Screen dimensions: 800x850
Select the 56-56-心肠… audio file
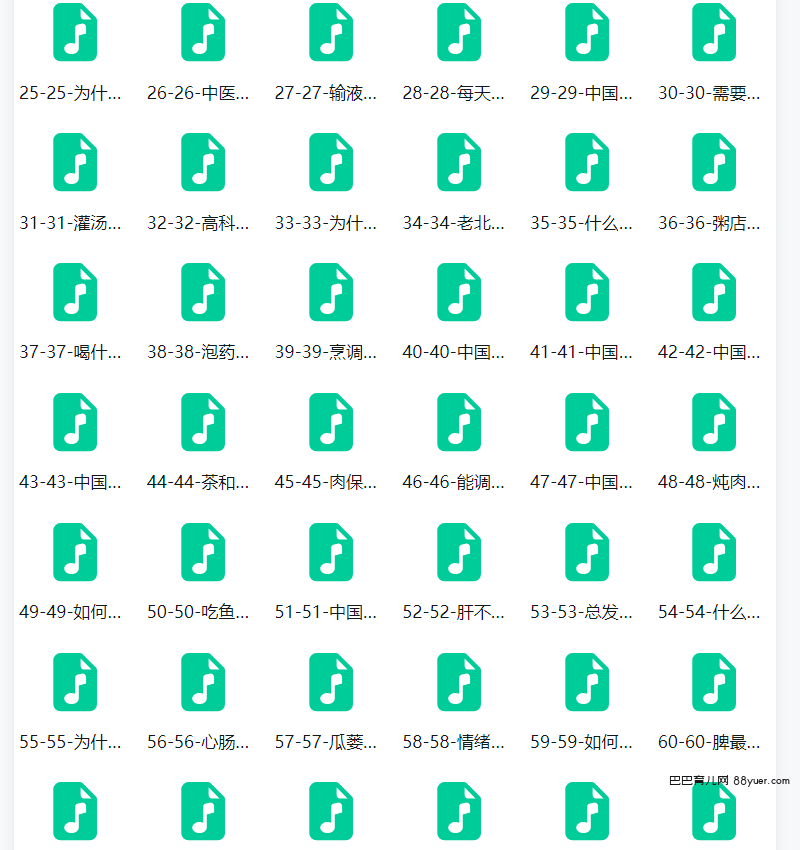(203, 682)
